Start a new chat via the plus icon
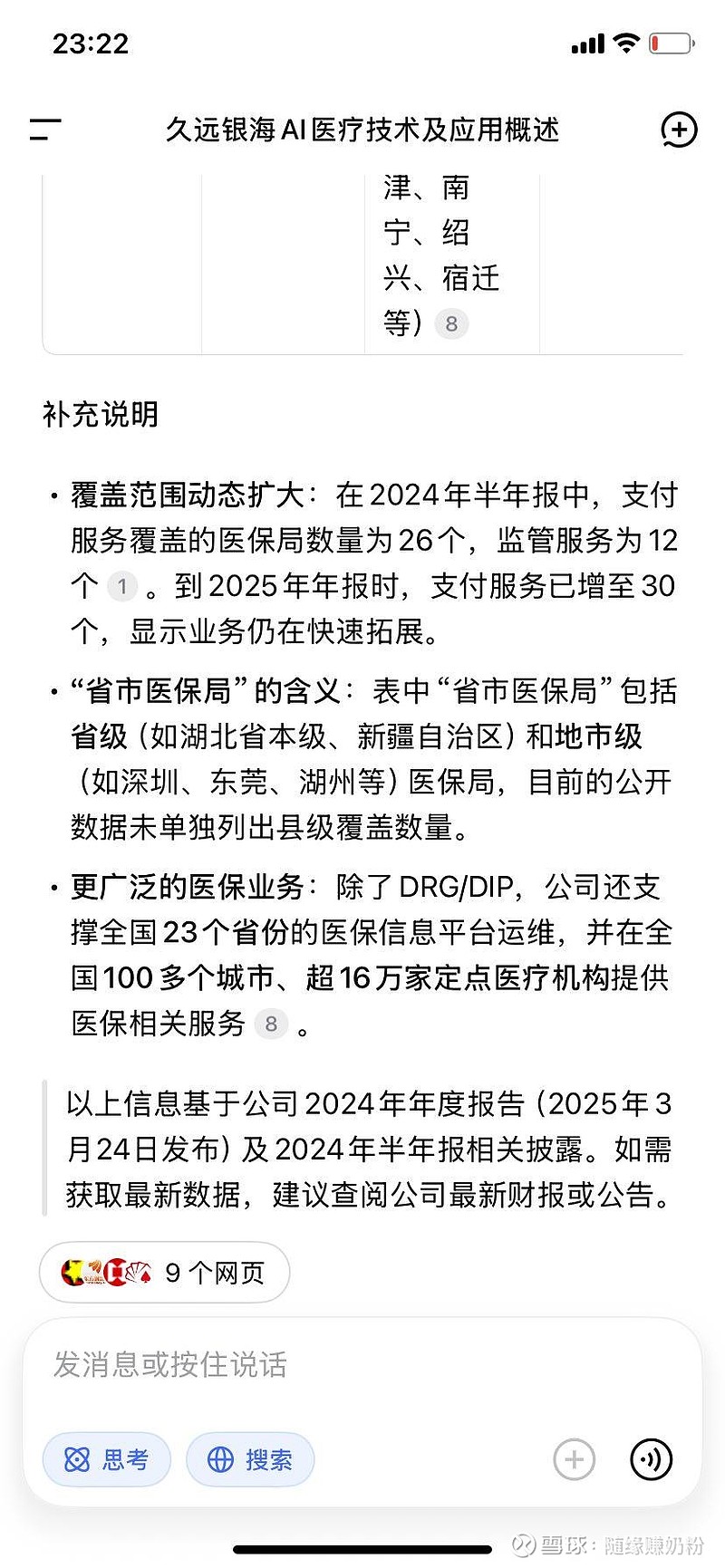The width and height of the screenshot is (725, 1568). (x=679, y=130)
